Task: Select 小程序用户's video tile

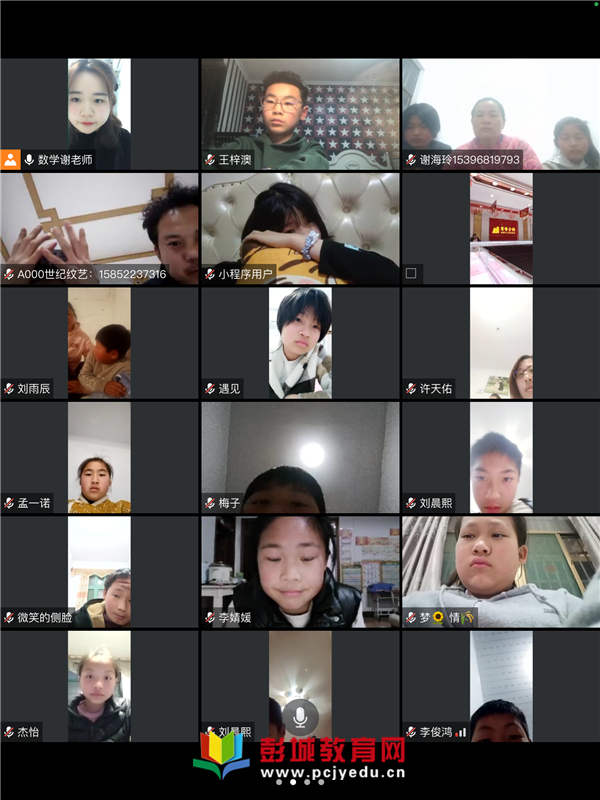Action: [x=300, y=228]
